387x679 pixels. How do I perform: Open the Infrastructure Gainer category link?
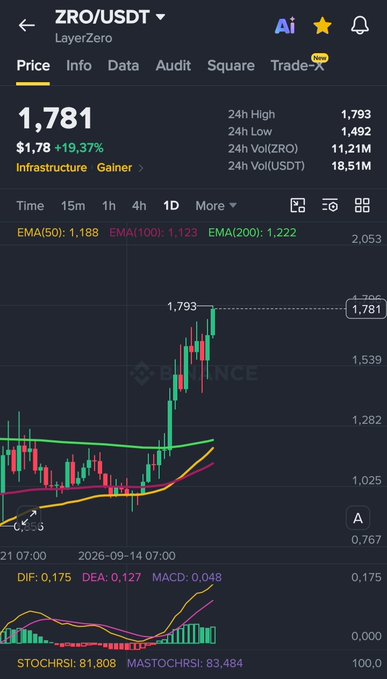[x=80, y=168]
